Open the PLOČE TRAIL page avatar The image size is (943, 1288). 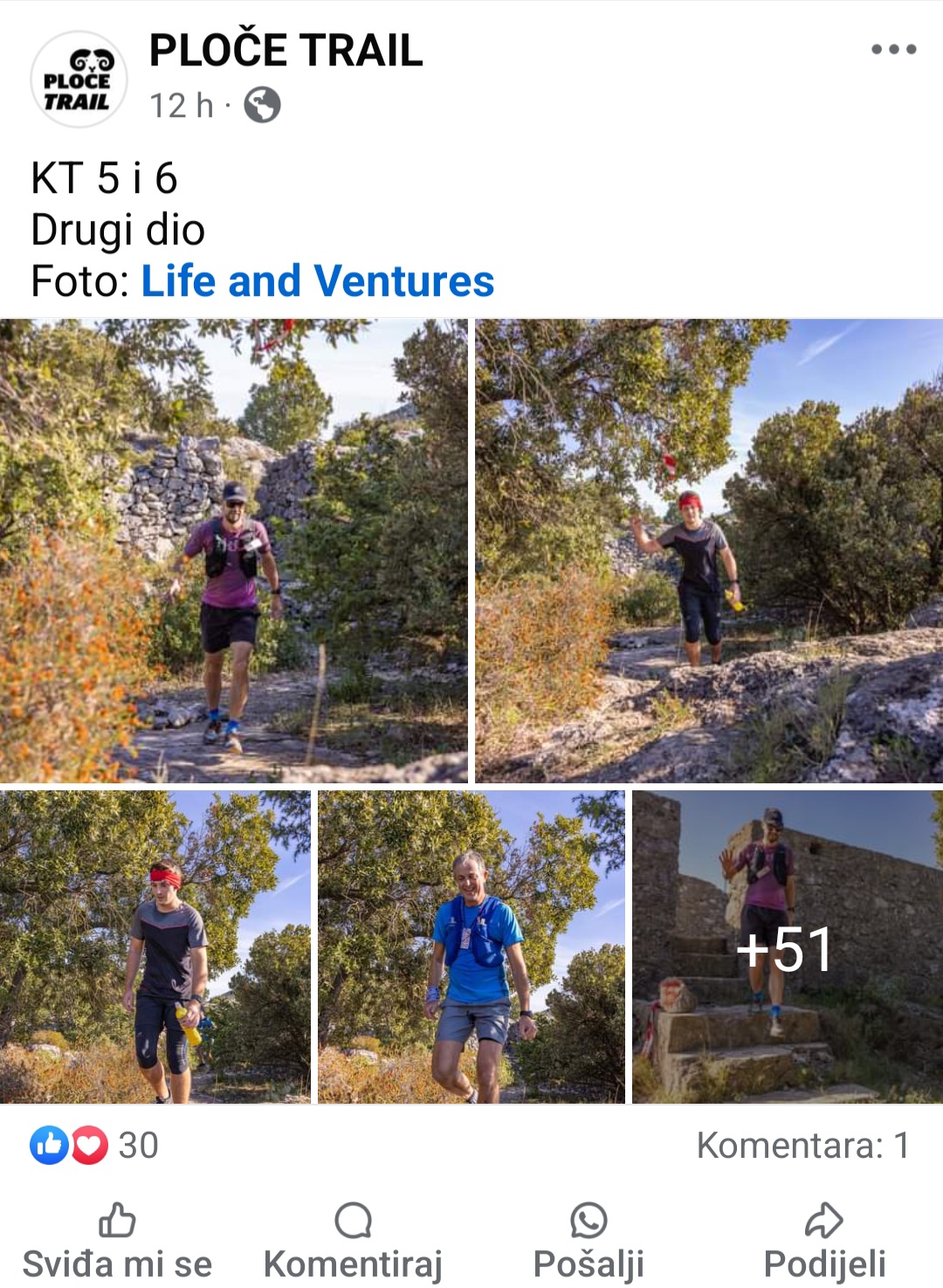[79, 79]
